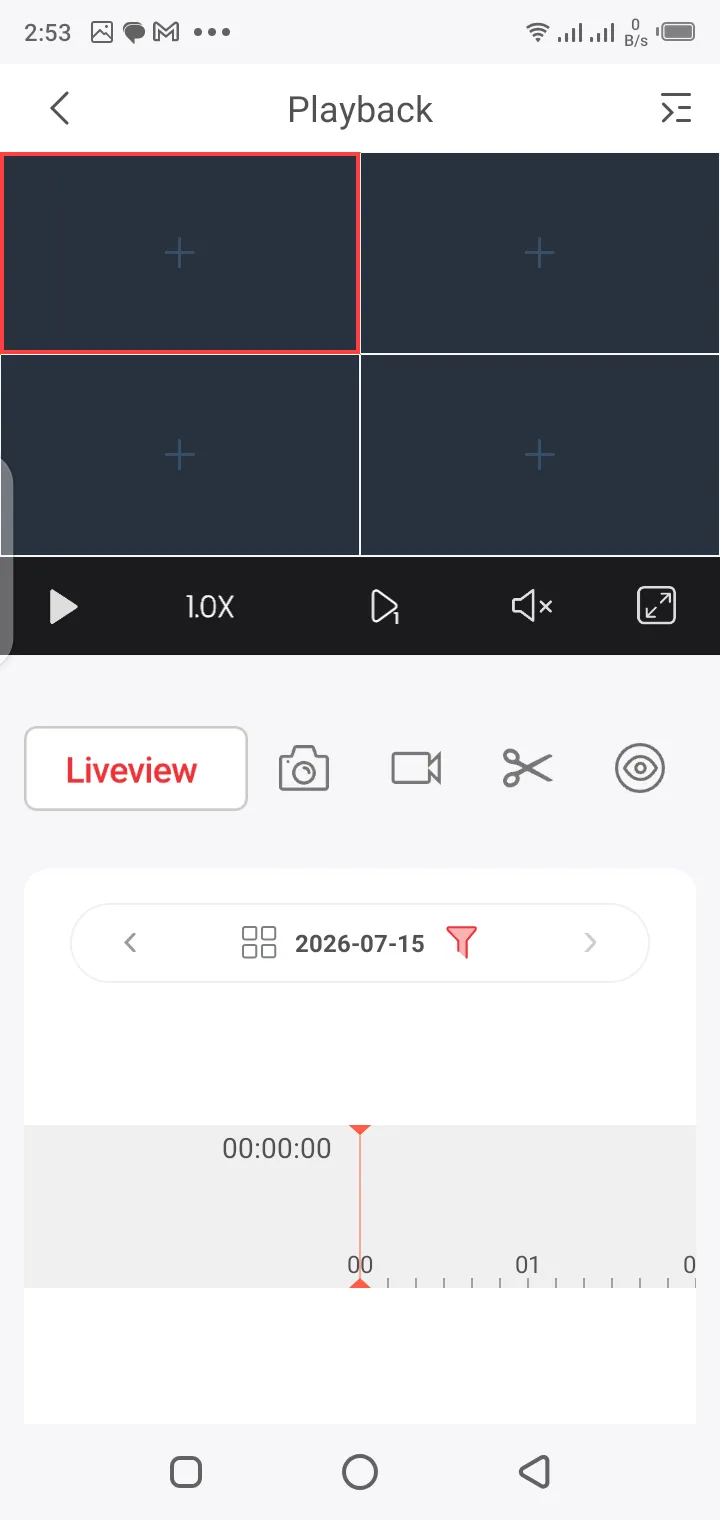Open the list menu icon at top right
This screenshot has width=720, height=1520.
click(677, 108)
